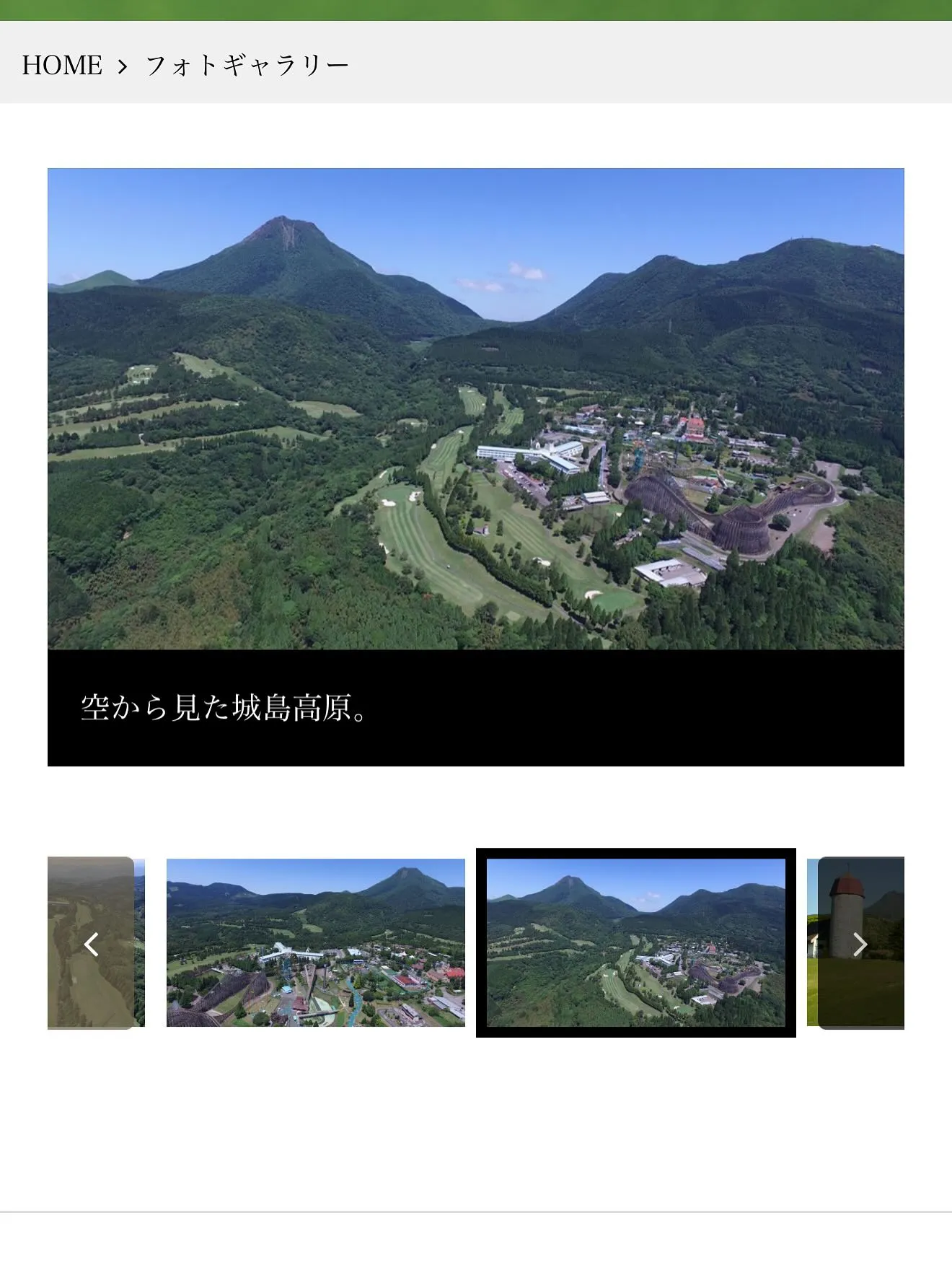Show next gallery thumbnails
This screenshot has height=1270, width=952.
click(860, 943)
